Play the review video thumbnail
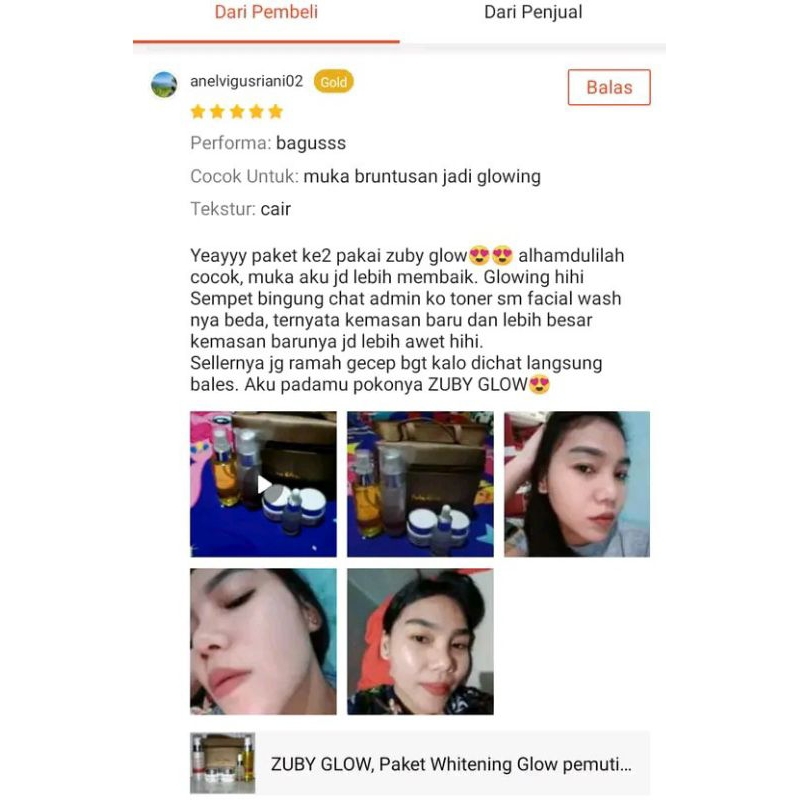The height and width of the screenshot is (800, 800). point(263,484)
